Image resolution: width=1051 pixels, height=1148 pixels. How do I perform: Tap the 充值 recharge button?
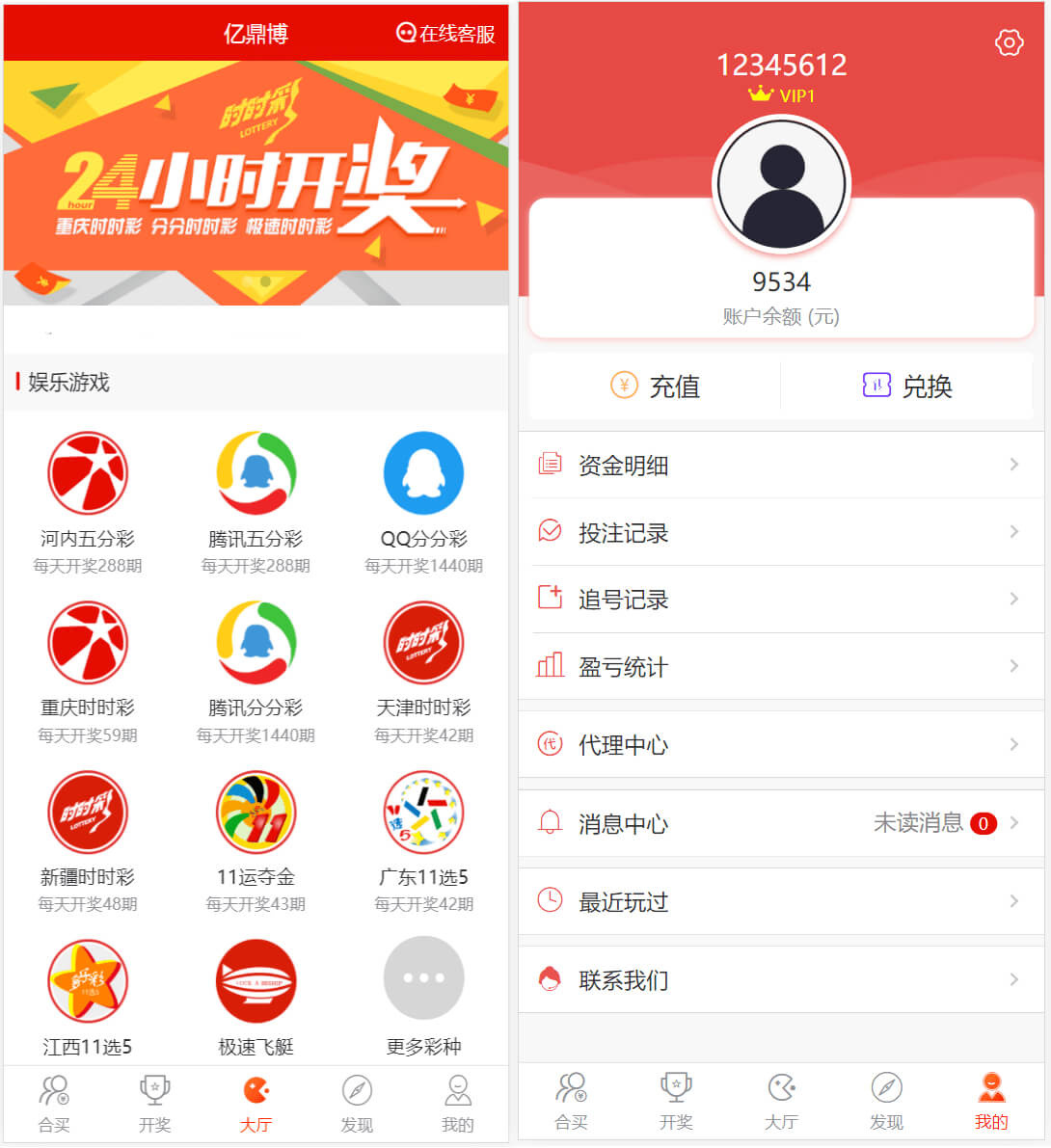click(x=656, y=387)
